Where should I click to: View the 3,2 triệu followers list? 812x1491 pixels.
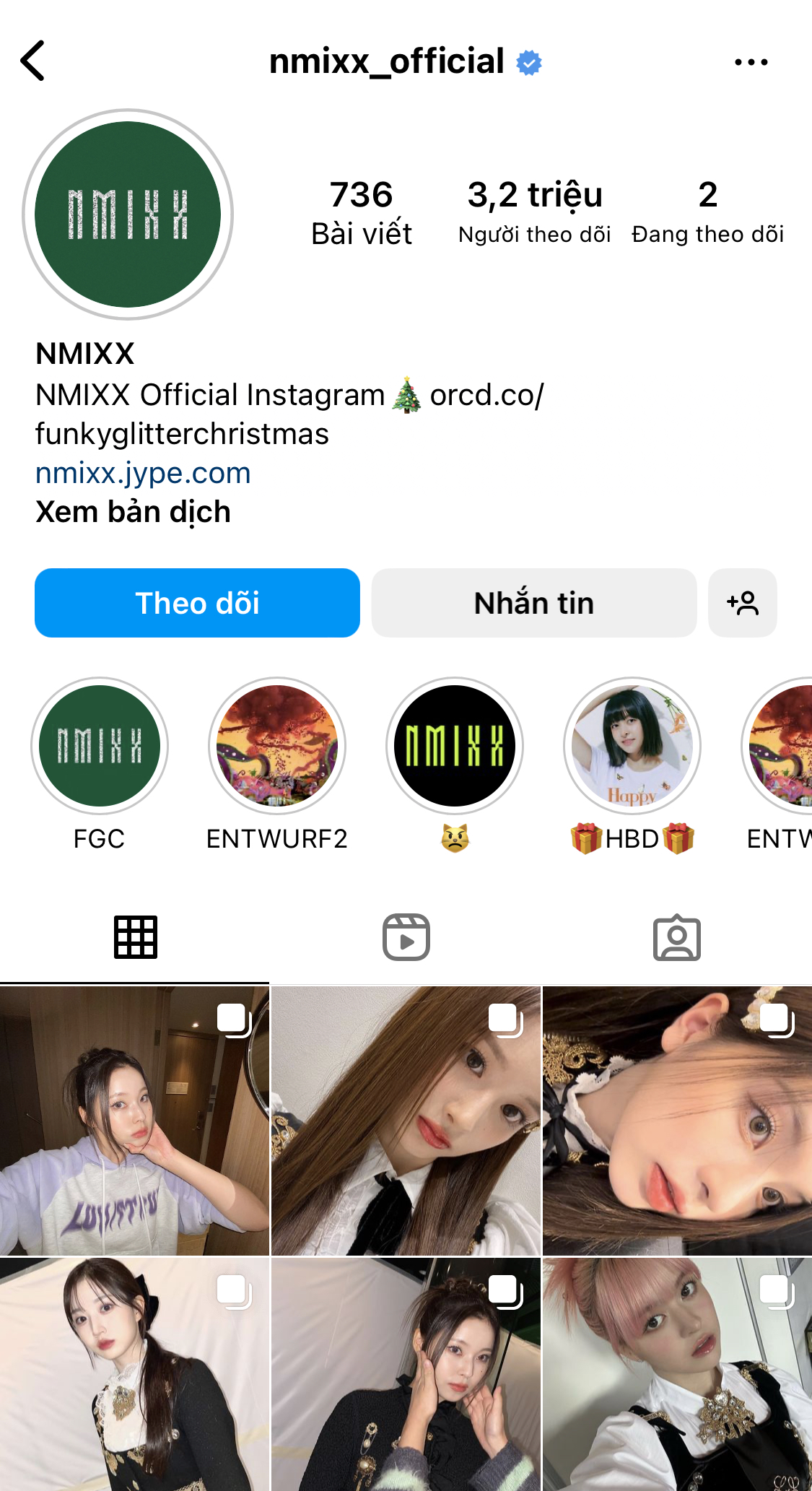[x=535, y=212]
